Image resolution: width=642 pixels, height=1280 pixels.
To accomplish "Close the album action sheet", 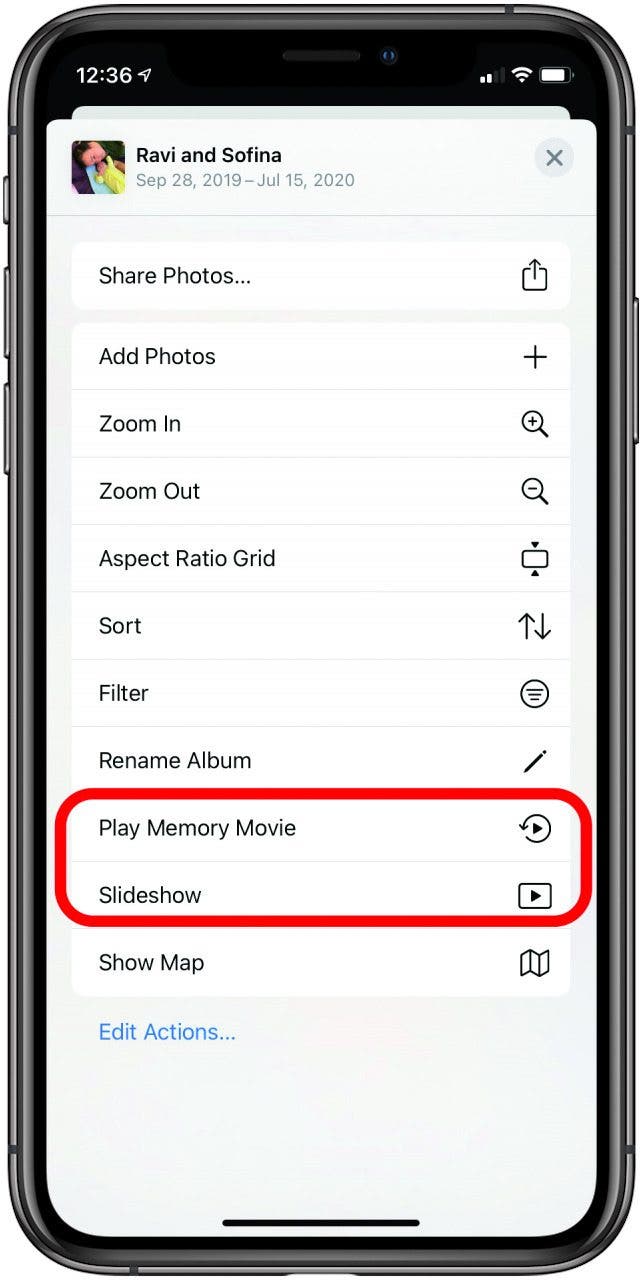I will point(554,158).
